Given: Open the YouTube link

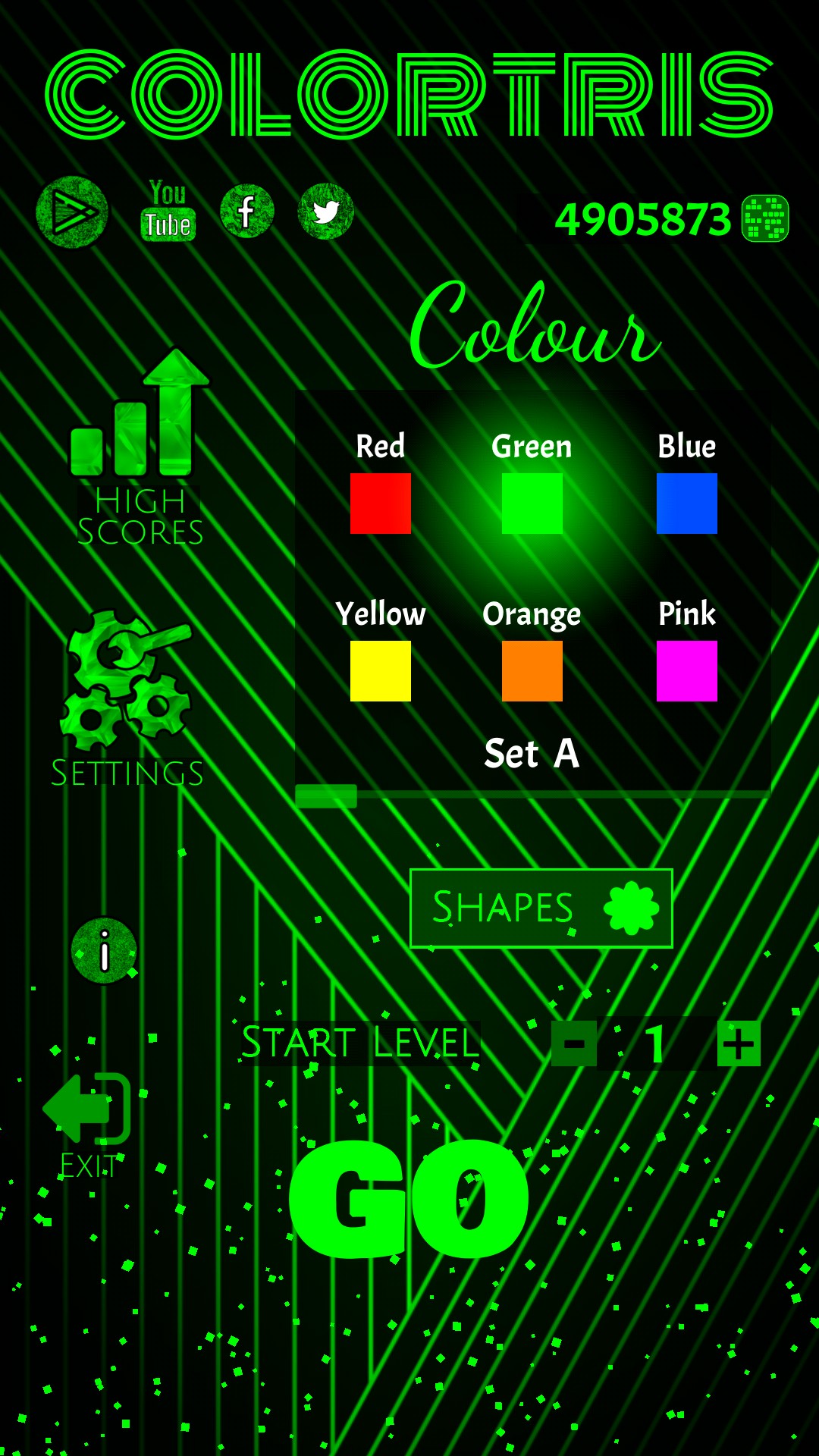Looking at the screenshot, I should (x=168, y=212).
